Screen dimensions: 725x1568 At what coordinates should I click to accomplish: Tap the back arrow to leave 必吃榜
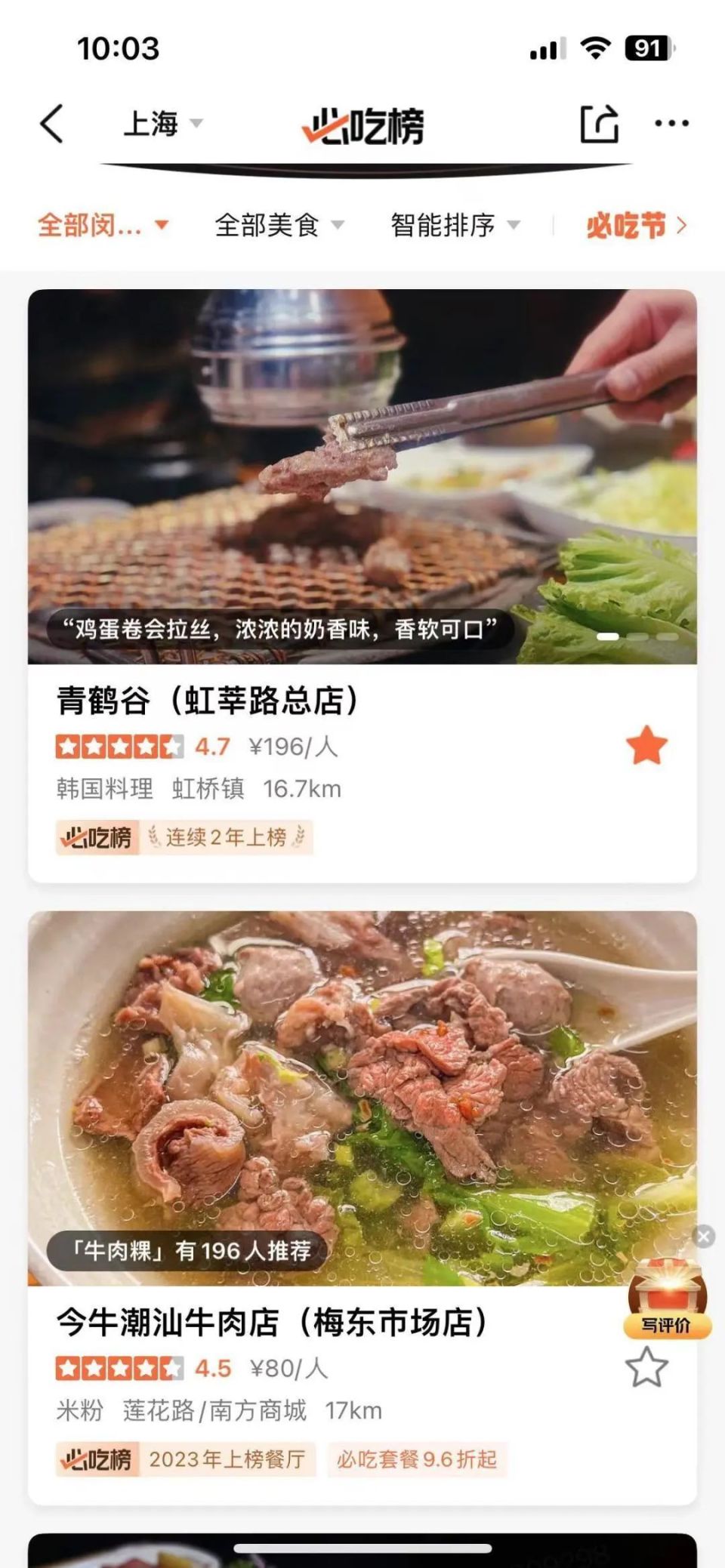pyautogui.click(x=50, y=123)
